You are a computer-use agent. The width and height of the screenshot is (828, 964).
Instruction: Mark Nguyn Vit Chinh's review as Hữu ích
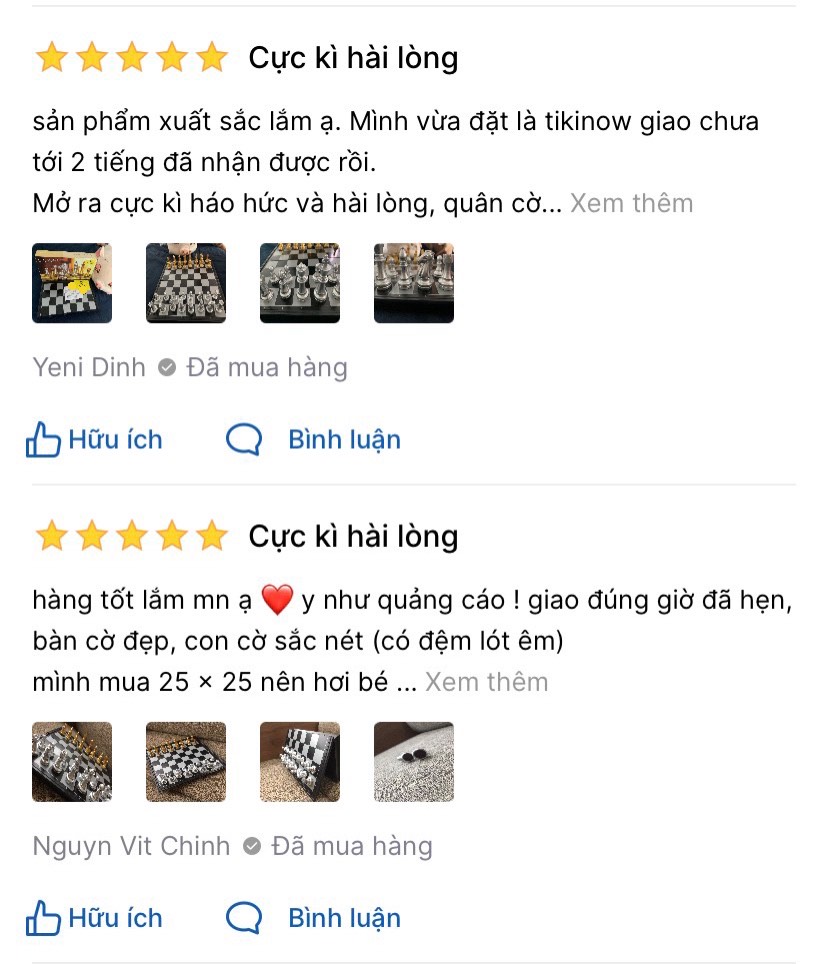tap(94, 918)
